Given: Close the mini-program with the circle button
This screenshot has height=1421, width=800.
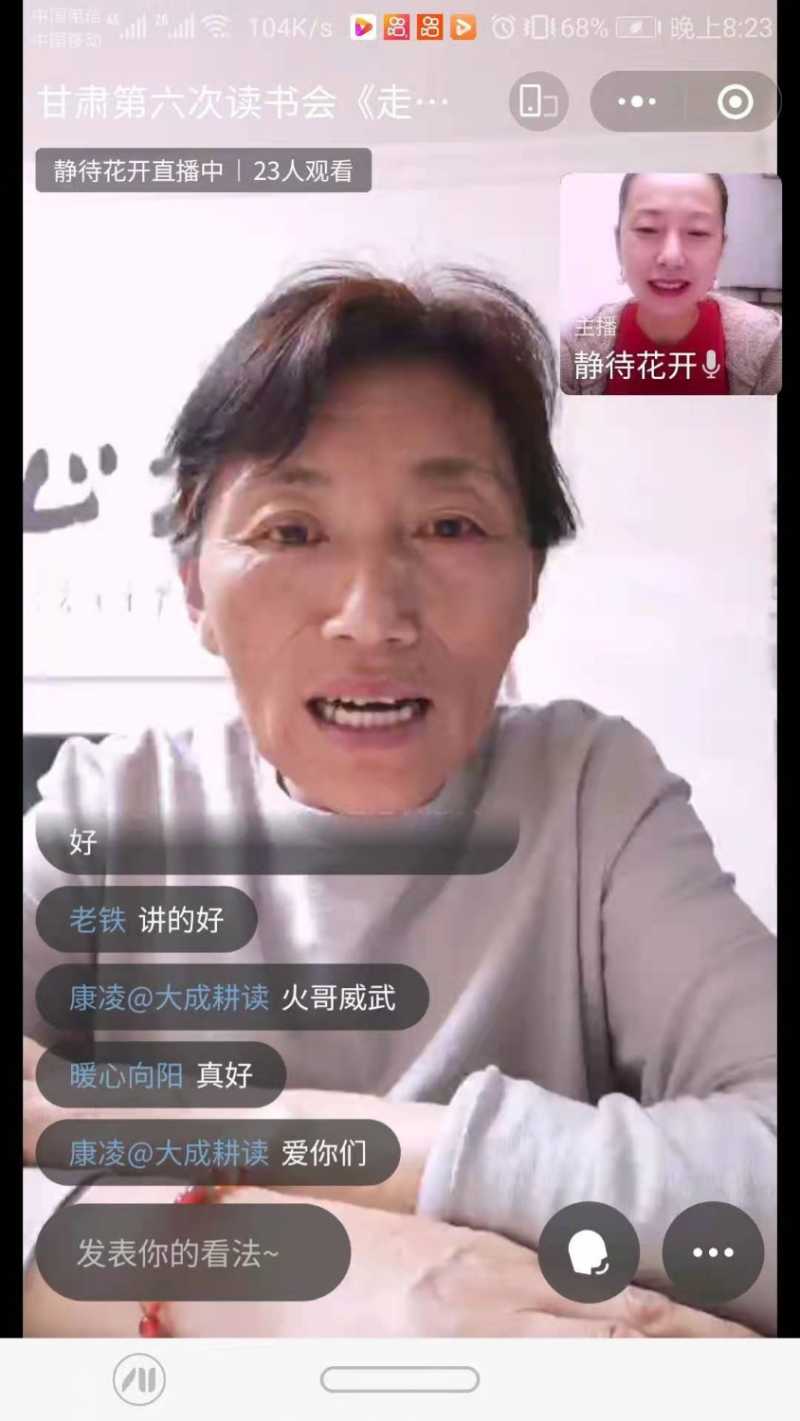Looking at the screenshot, I should [x=735, y=101].
